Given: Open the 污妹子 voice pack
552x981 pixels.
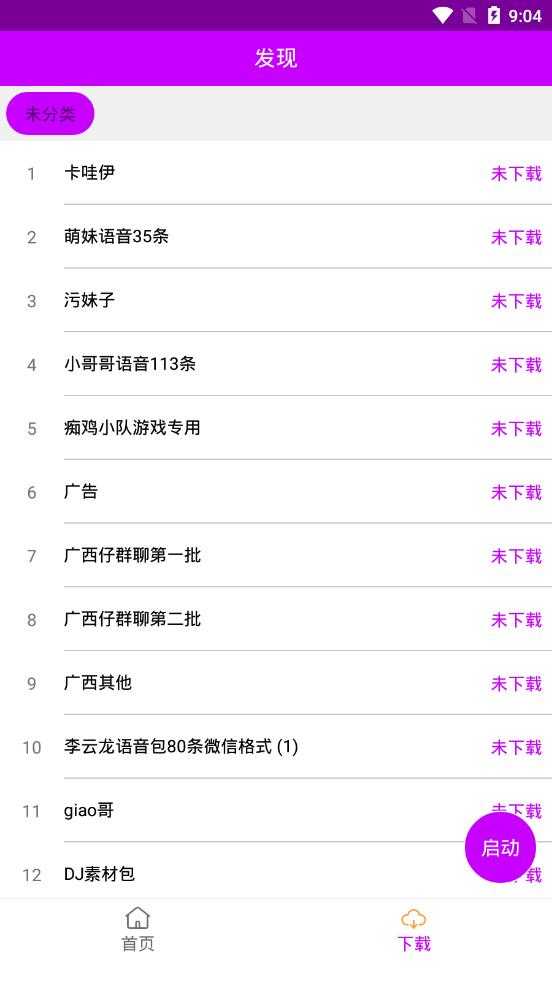Looking at the screenshot, I should click(x=276, y=300).
